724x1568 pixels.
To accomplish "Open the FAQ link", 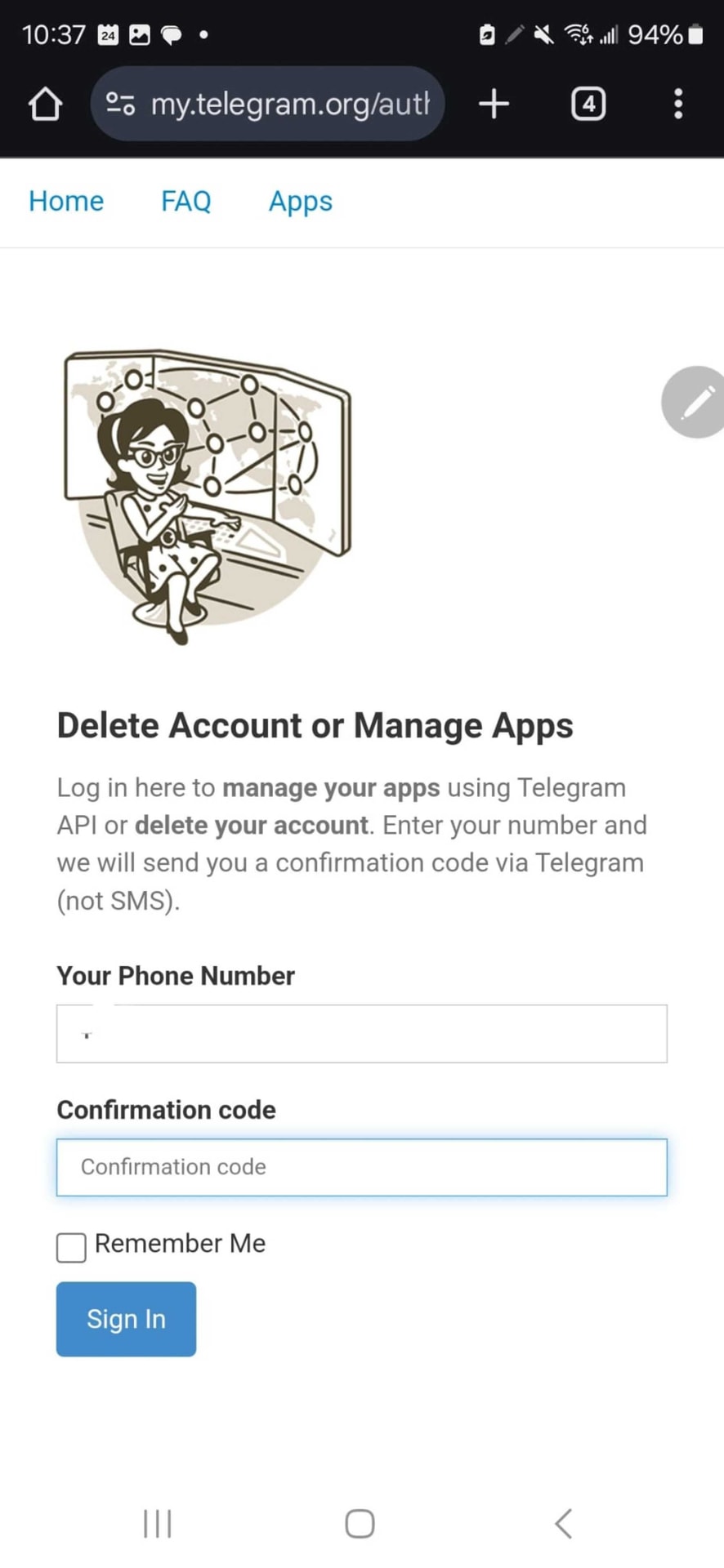I will coord(185,201).
